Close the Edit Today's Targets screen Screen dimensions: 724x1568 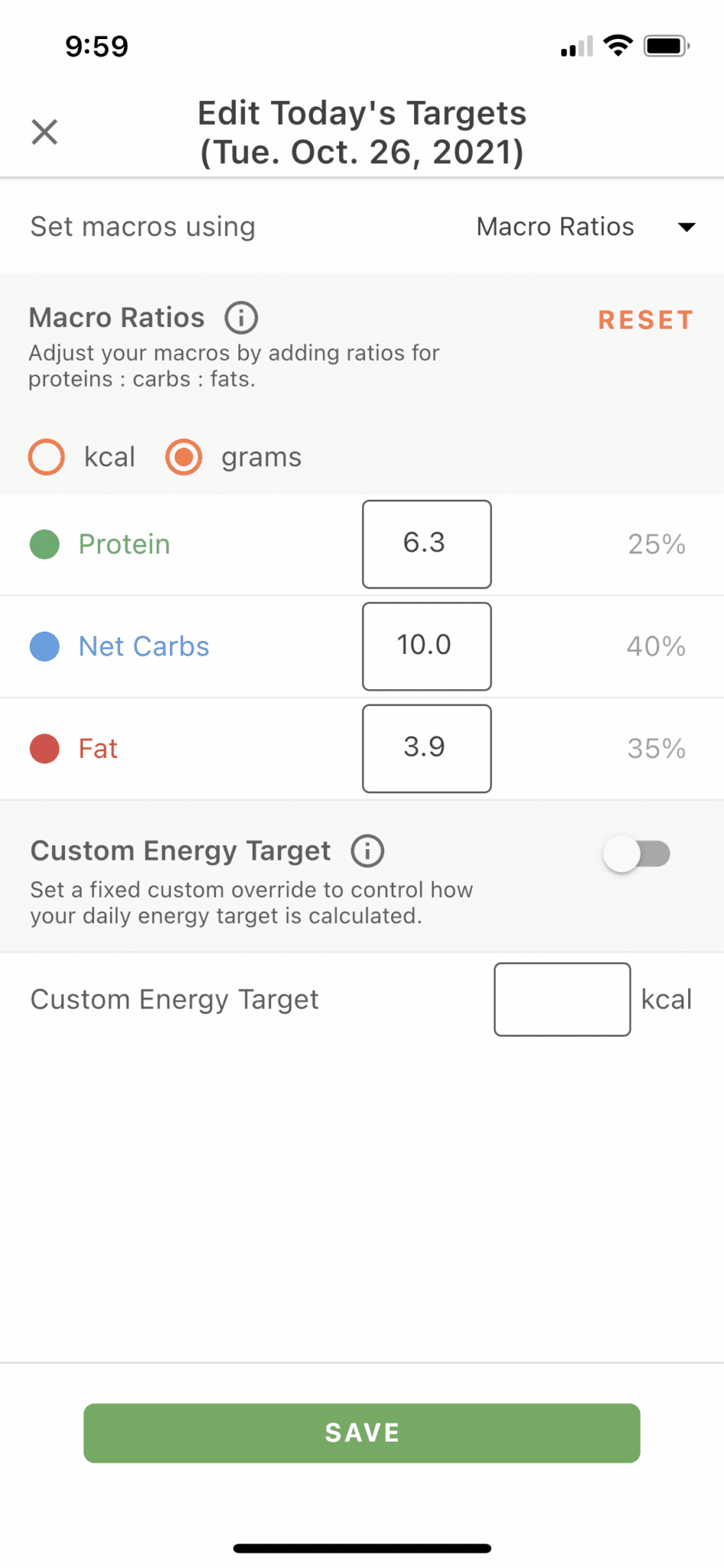pos(44,132)
